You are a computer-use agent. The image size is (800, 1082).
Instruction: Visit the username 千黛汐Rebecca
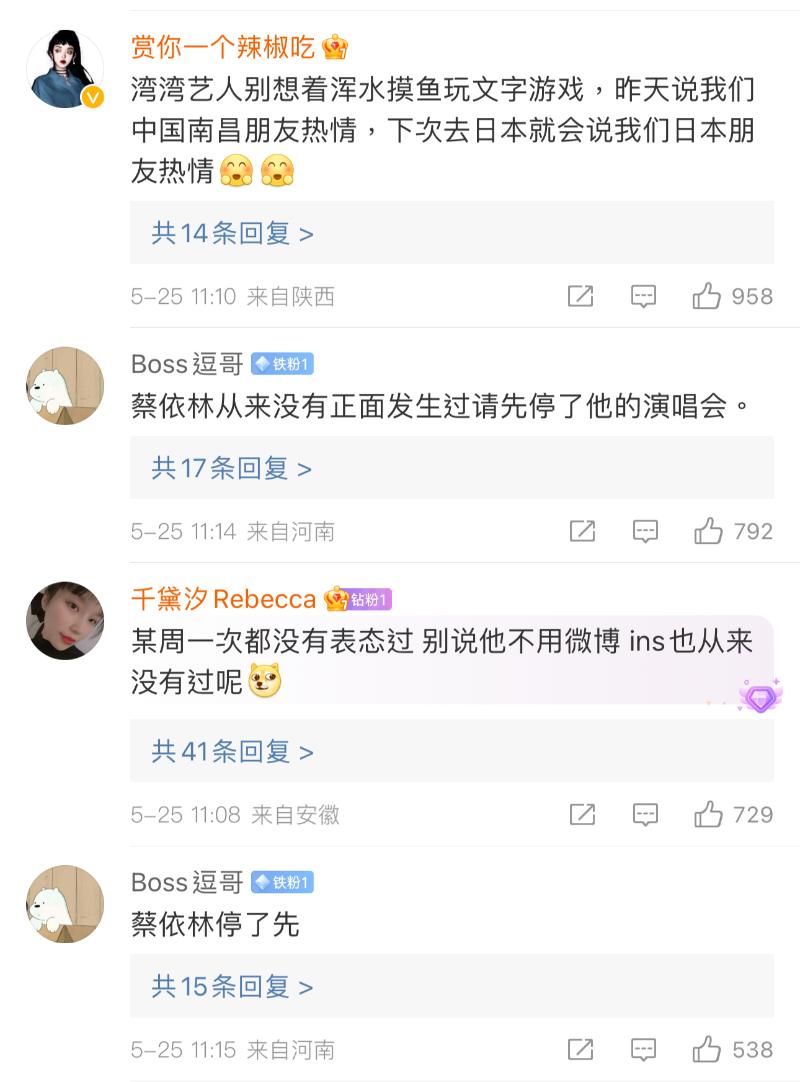224,599
